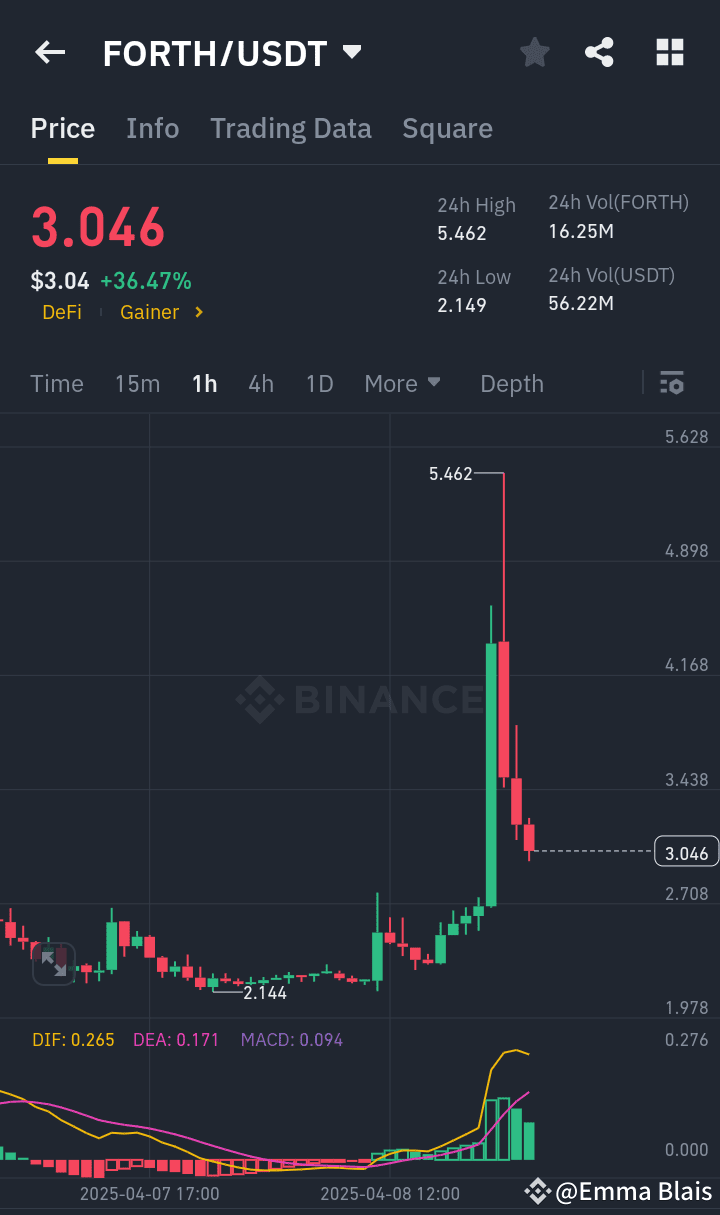Tap the current price label 3.046
This screenshot has height=1215, width=720.
pos(686,851)
